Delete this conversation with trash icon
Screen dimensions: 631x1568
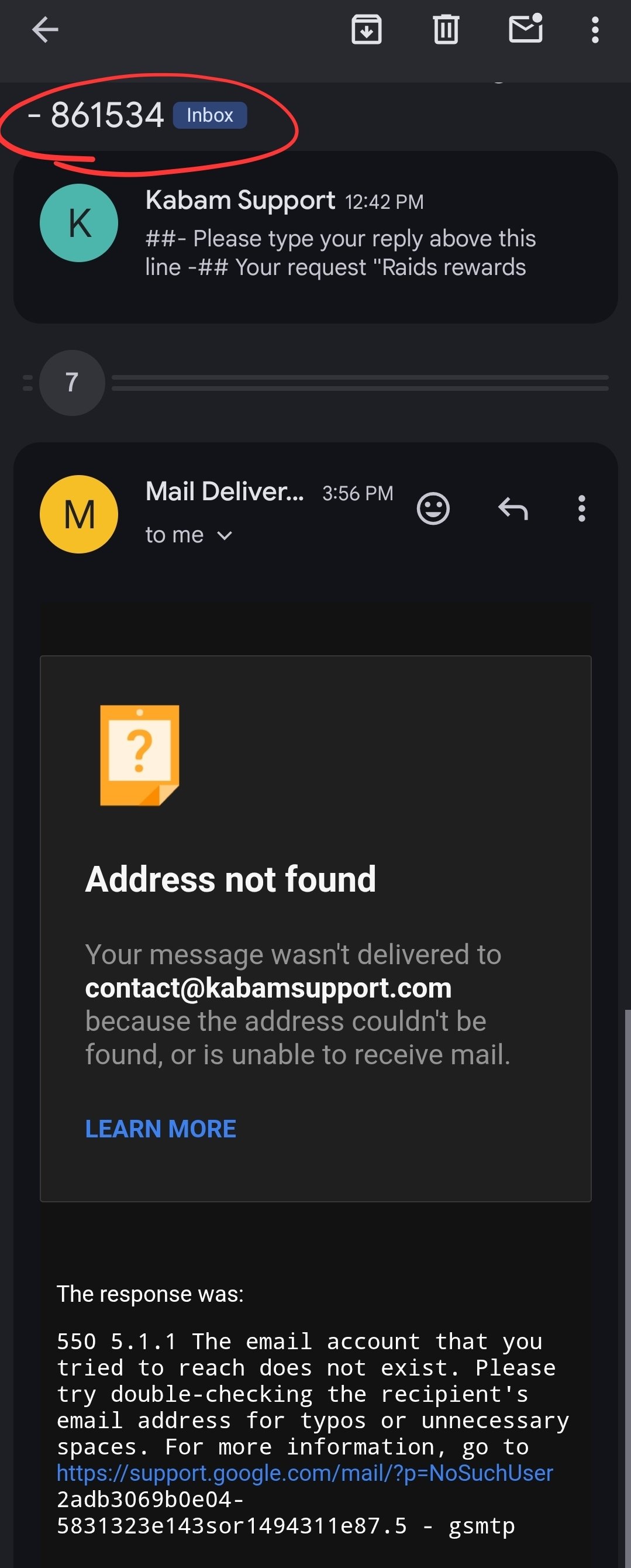(446, 30)
